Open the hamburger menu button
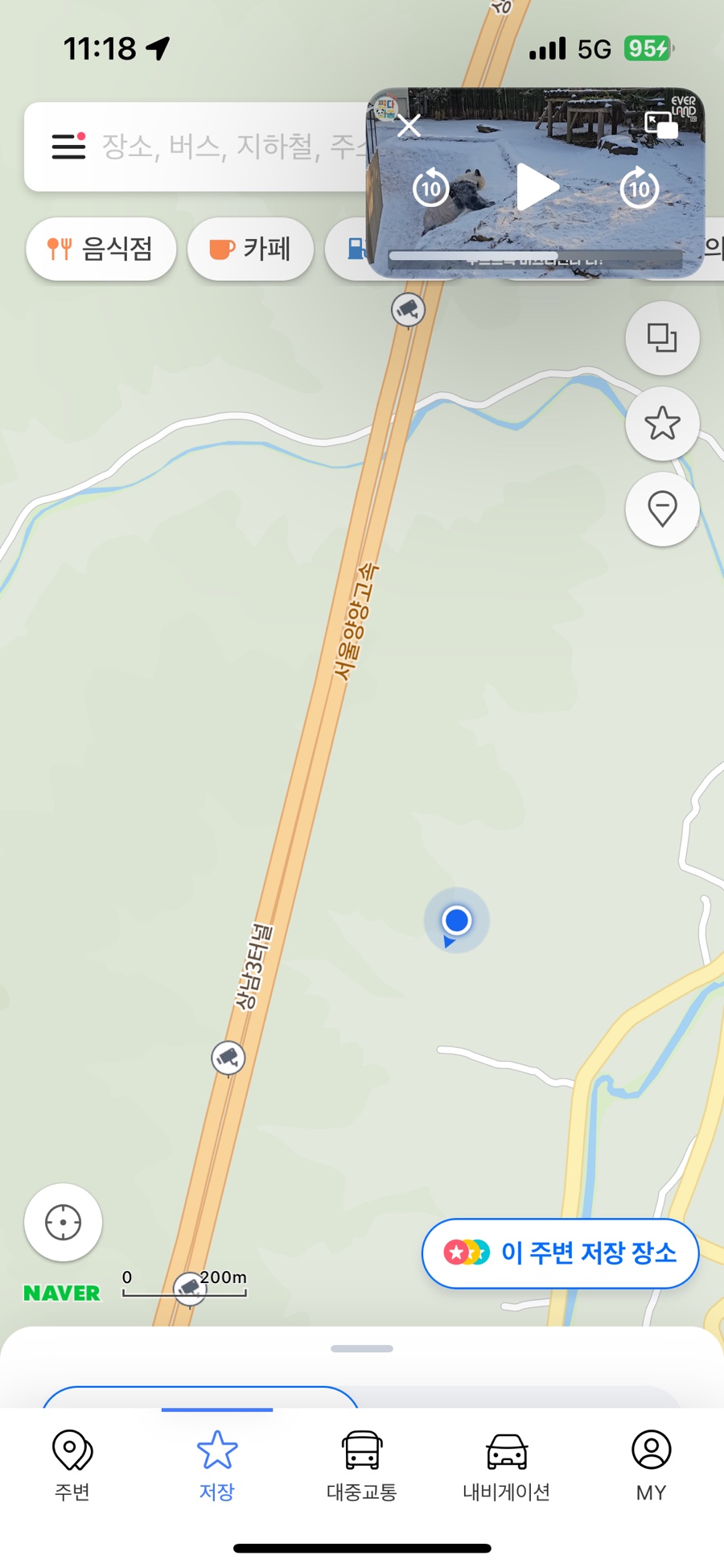724x1568 pixels. tap(68, 146)
